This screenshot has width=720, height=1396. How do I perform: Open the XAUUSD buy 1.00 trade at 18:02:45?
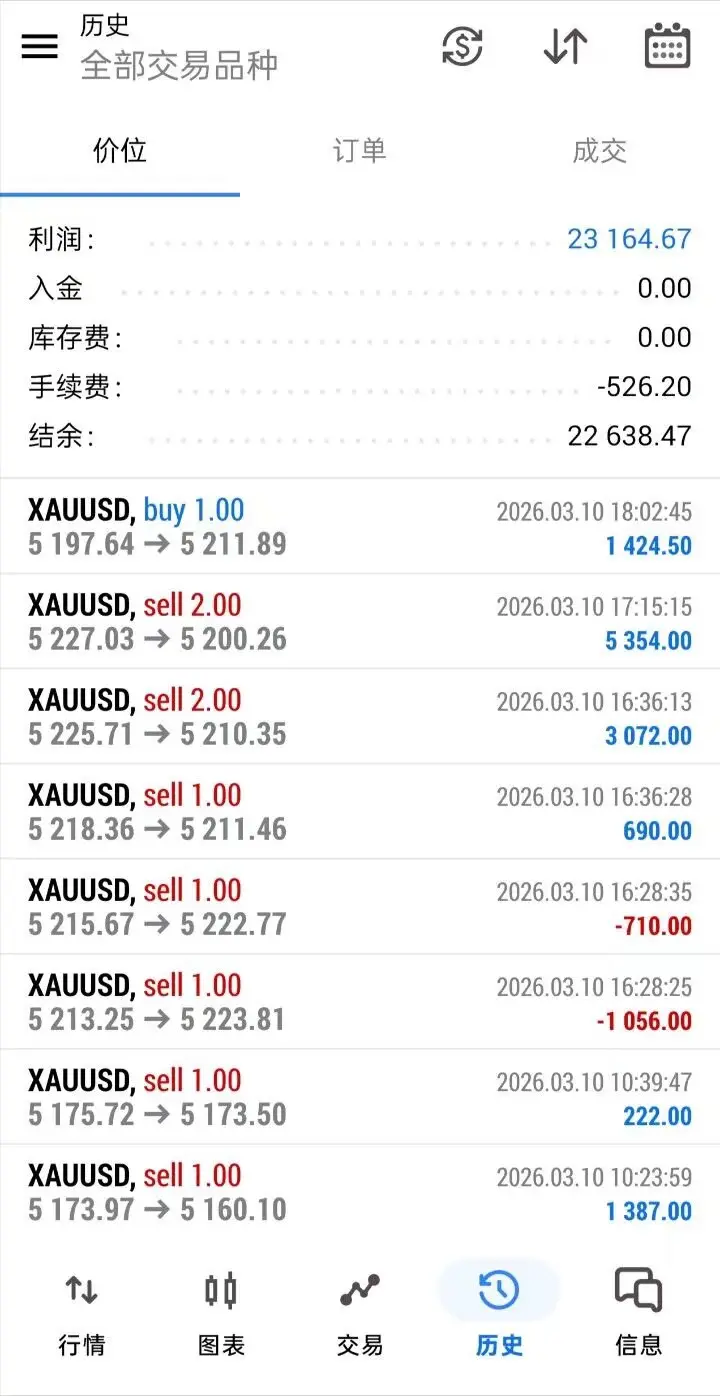pos(360,527)
